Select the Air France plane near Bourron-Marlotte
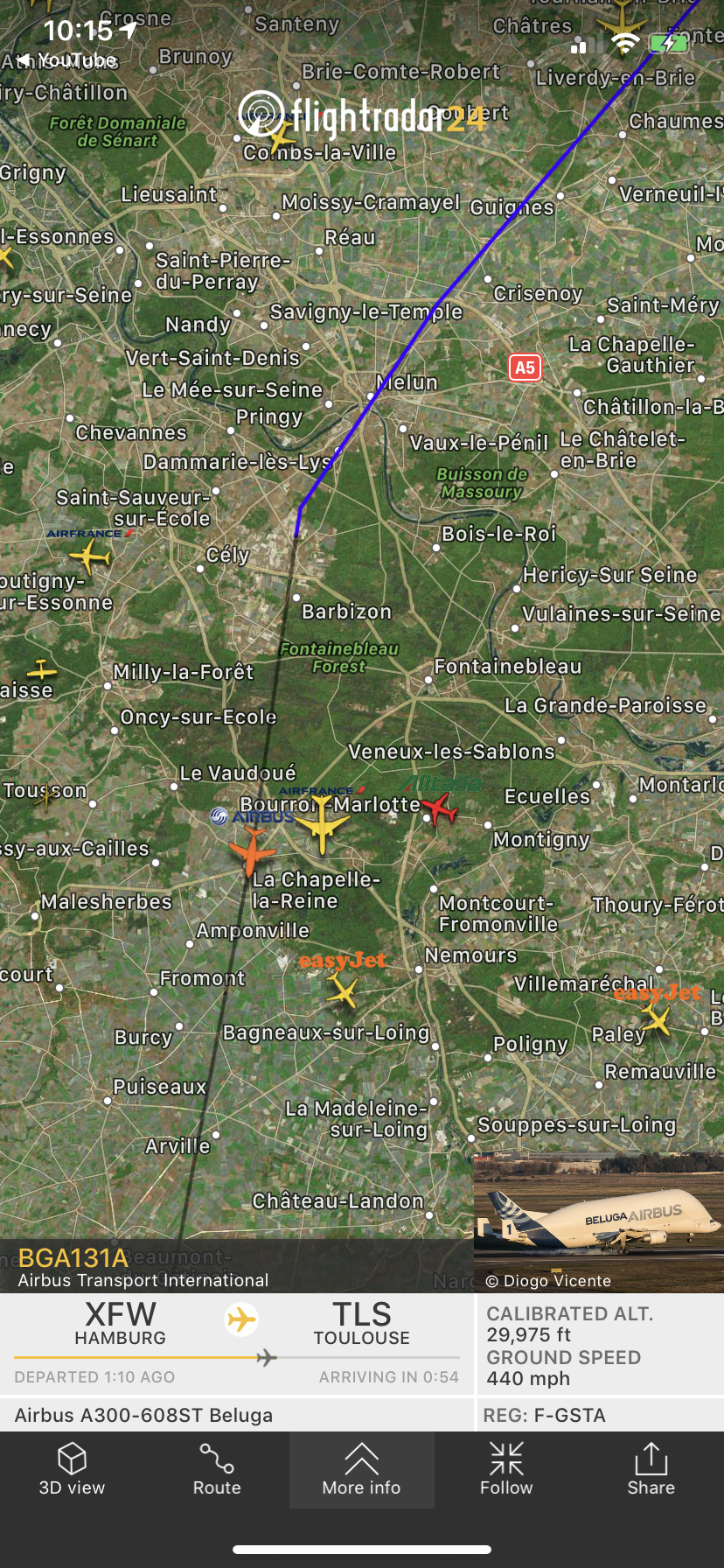Image resolution: width=724 pixels, height=1568 pixels. [322, 824]
